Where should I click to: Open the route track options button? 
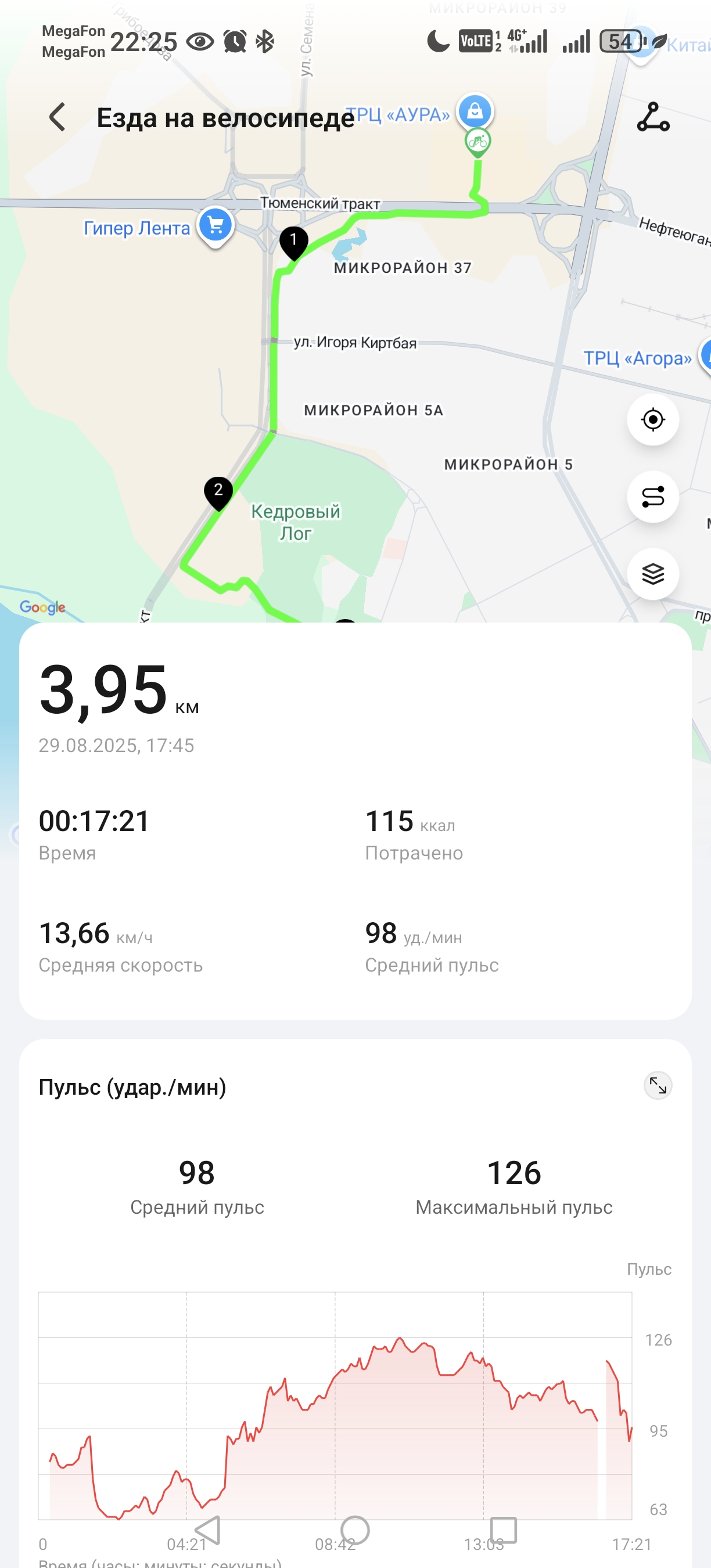[652, 497]
